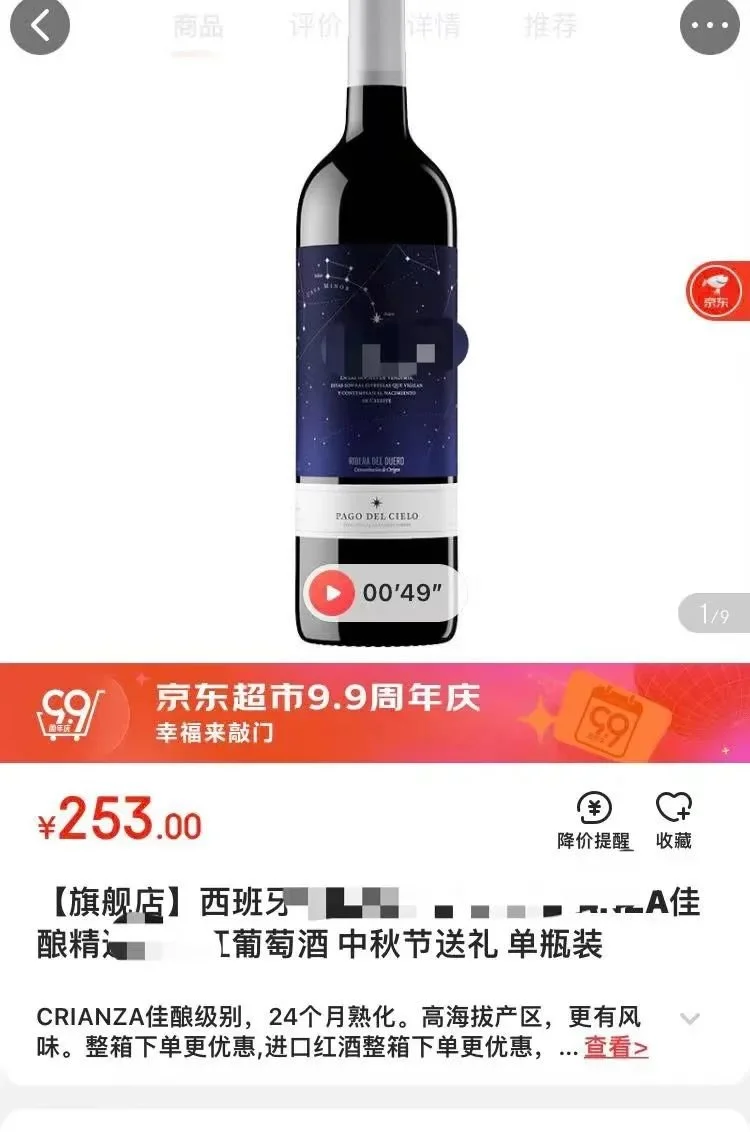The width and height of the screenshot is (750, 1132).
Task: Open the 京东 floating shortcut
Action: coord(716,291)
